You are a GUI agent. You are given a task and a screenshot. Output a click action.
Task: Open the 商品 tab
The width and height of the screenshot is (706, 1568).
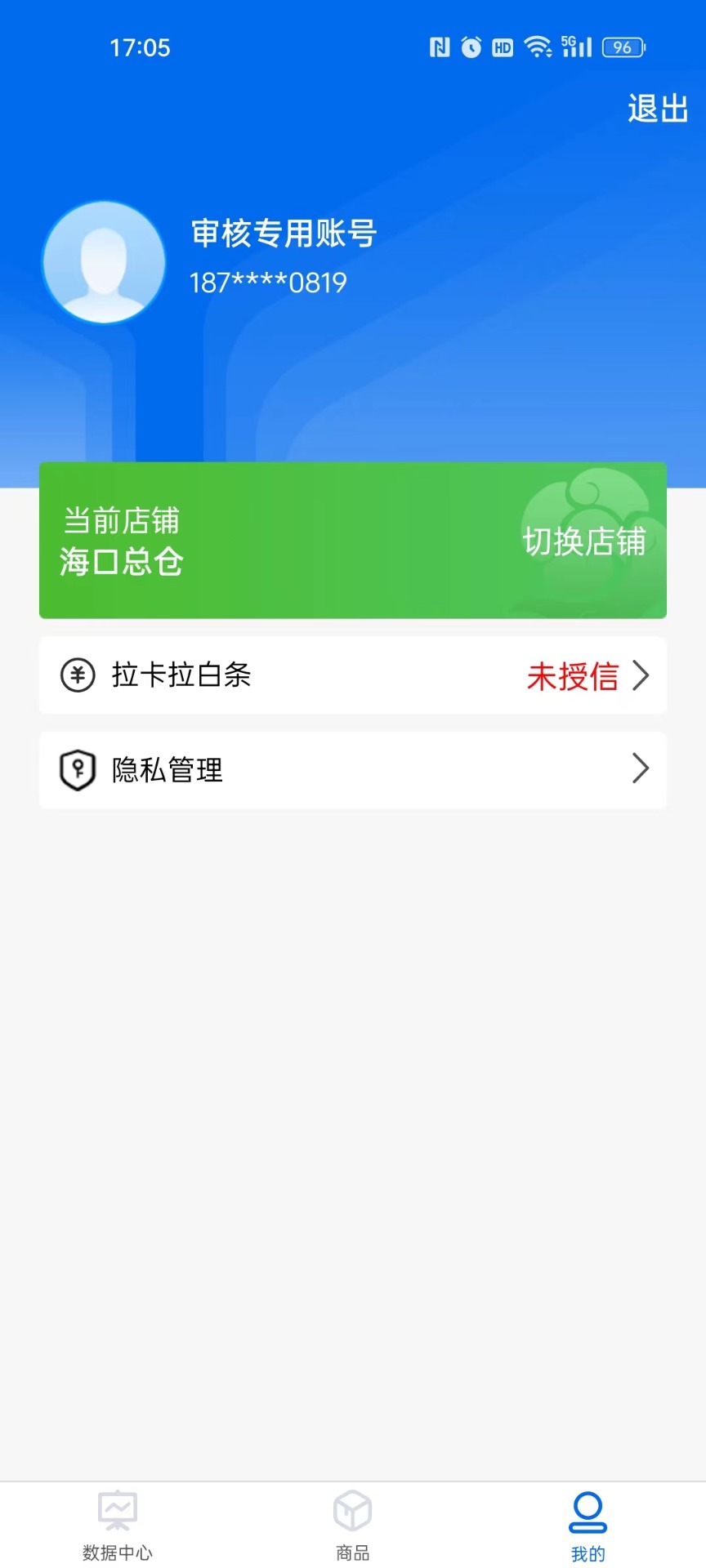pos(351,1527)
